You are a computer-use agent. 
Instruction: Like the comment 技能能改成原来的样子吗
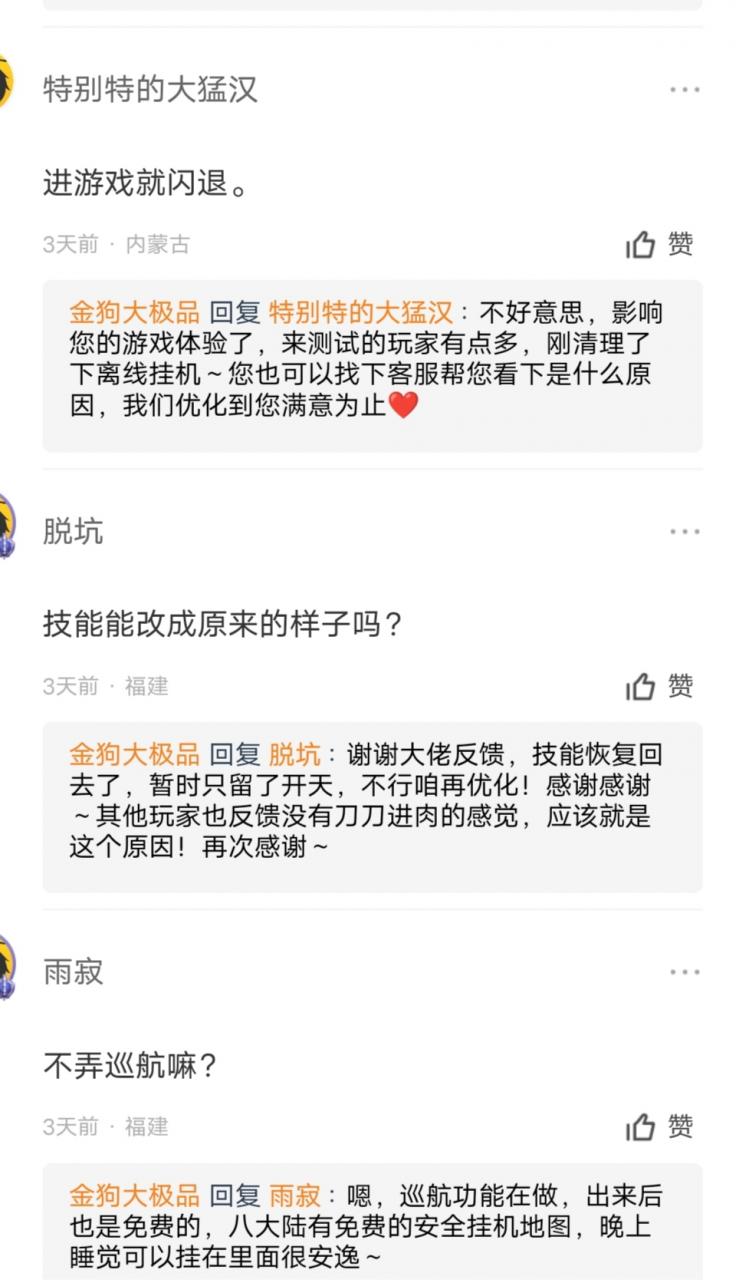(658, 687)
